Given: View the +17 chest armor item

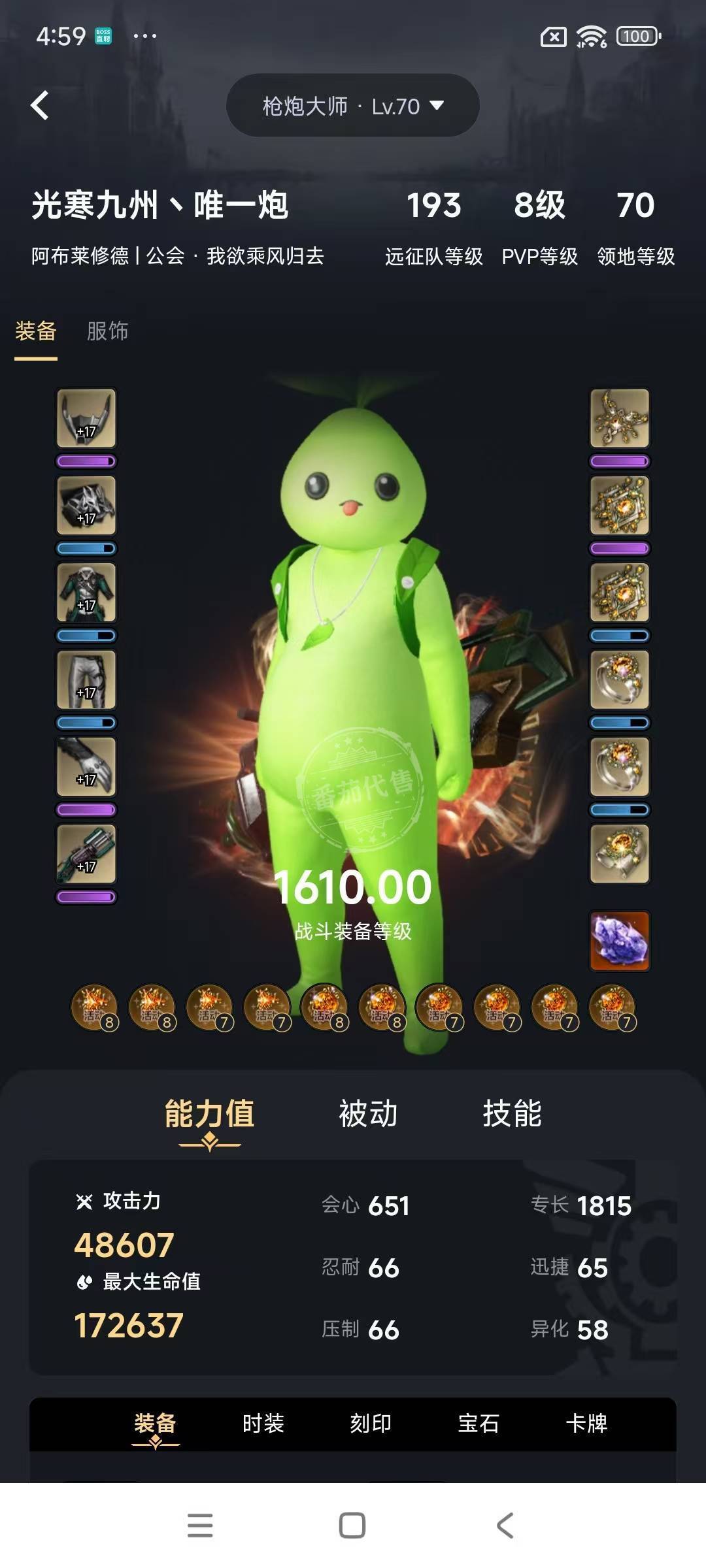Looking at the screenshot, I should 86,592.
